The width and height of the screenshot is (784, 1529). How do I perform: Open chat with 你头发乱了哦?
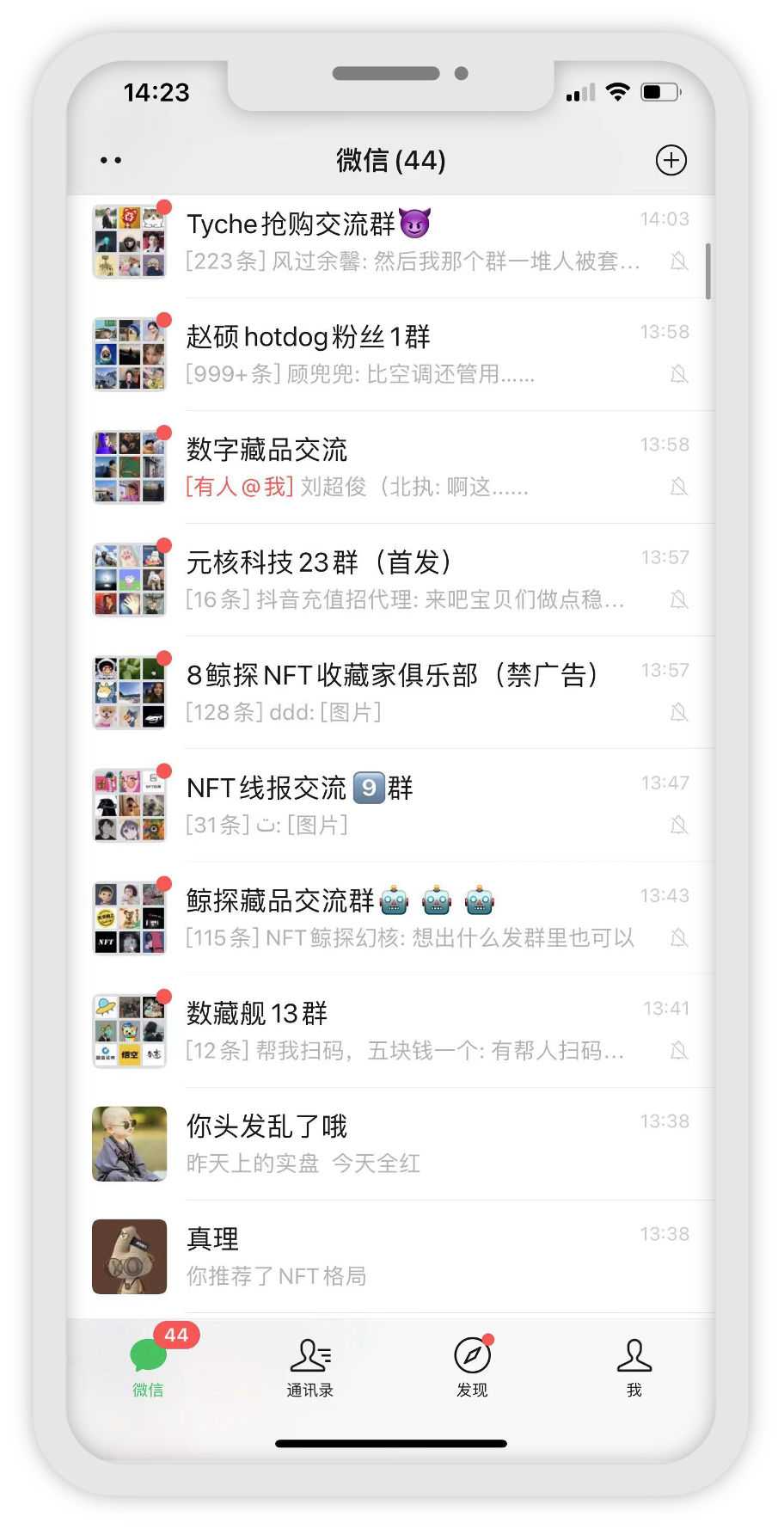404,1144
